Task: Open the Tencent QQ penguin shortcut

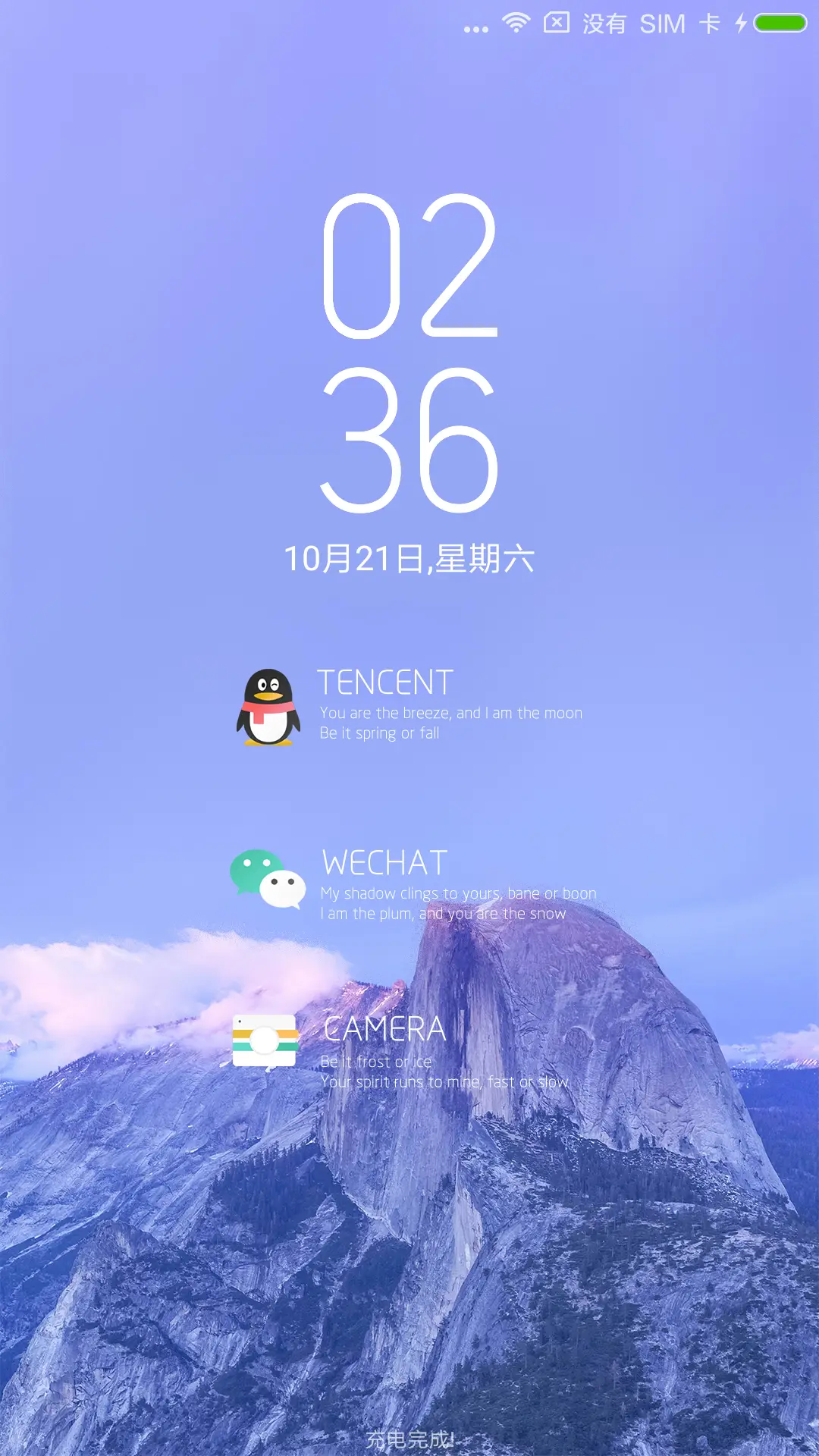Action: (268, 707)
